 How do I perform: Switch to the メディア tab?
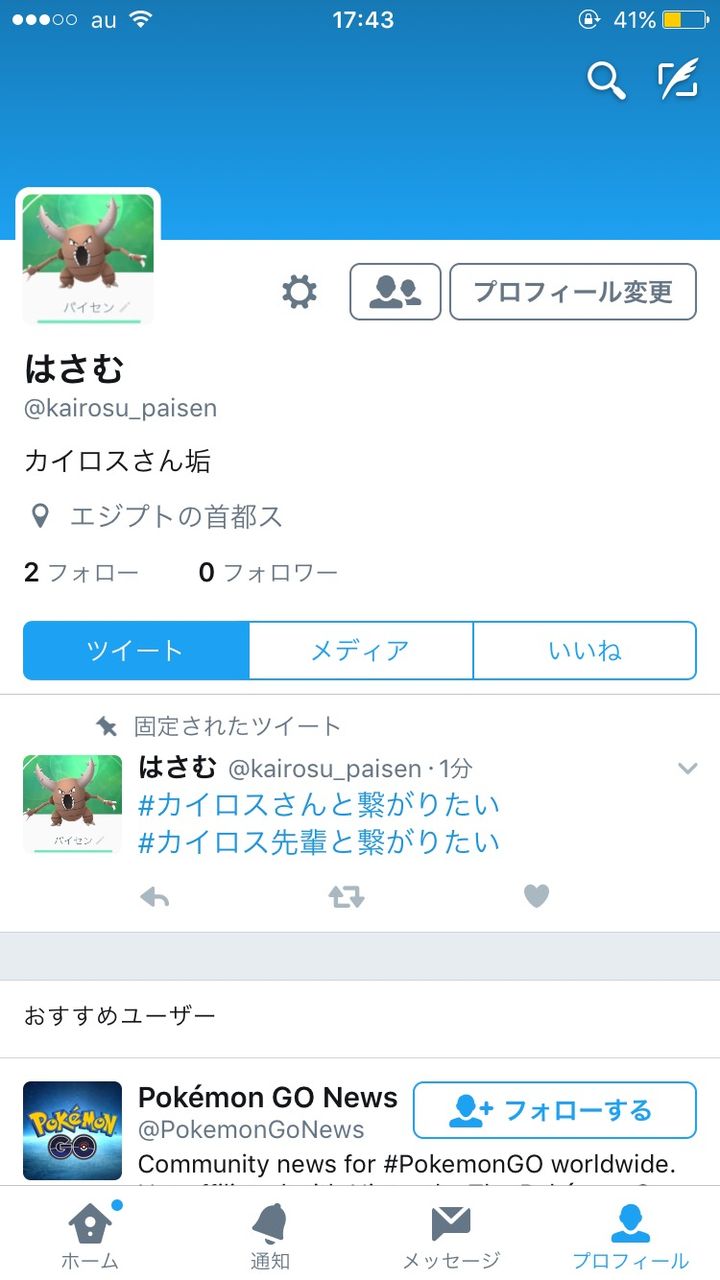(360, 650)
